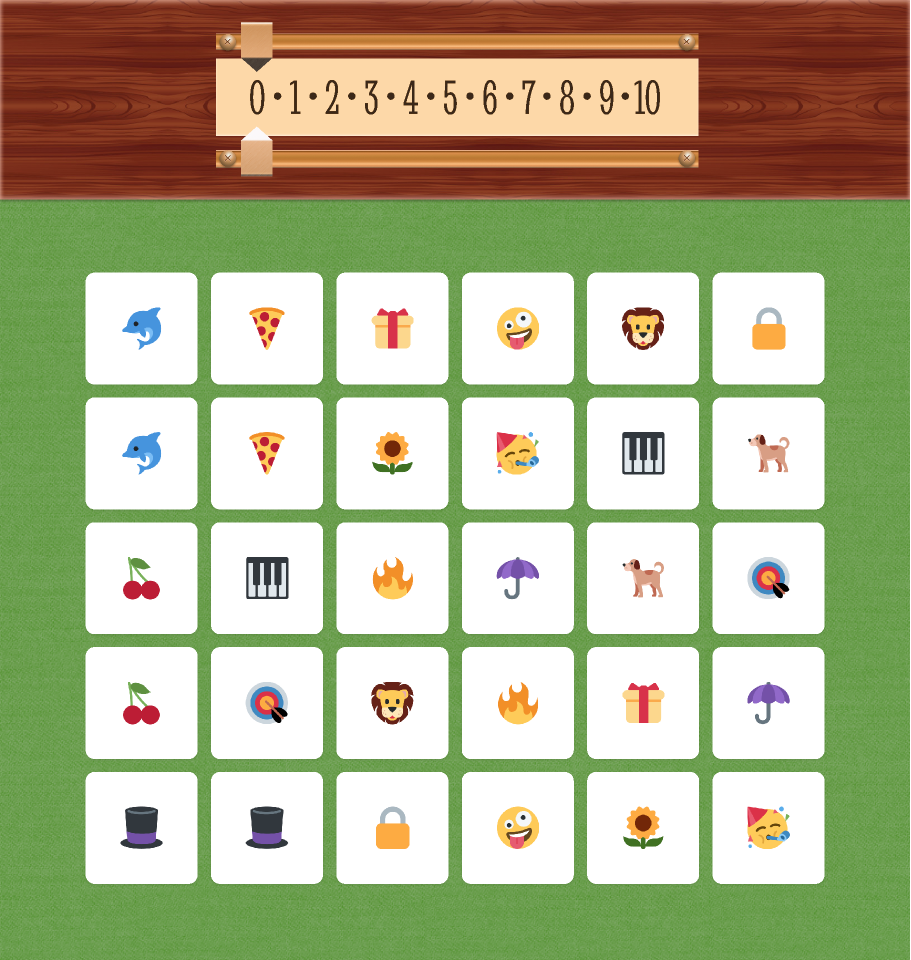This screenshot has height=960, width=911.
Task: Pick the lock card beside the top hat
Action: tap(392, 828)
